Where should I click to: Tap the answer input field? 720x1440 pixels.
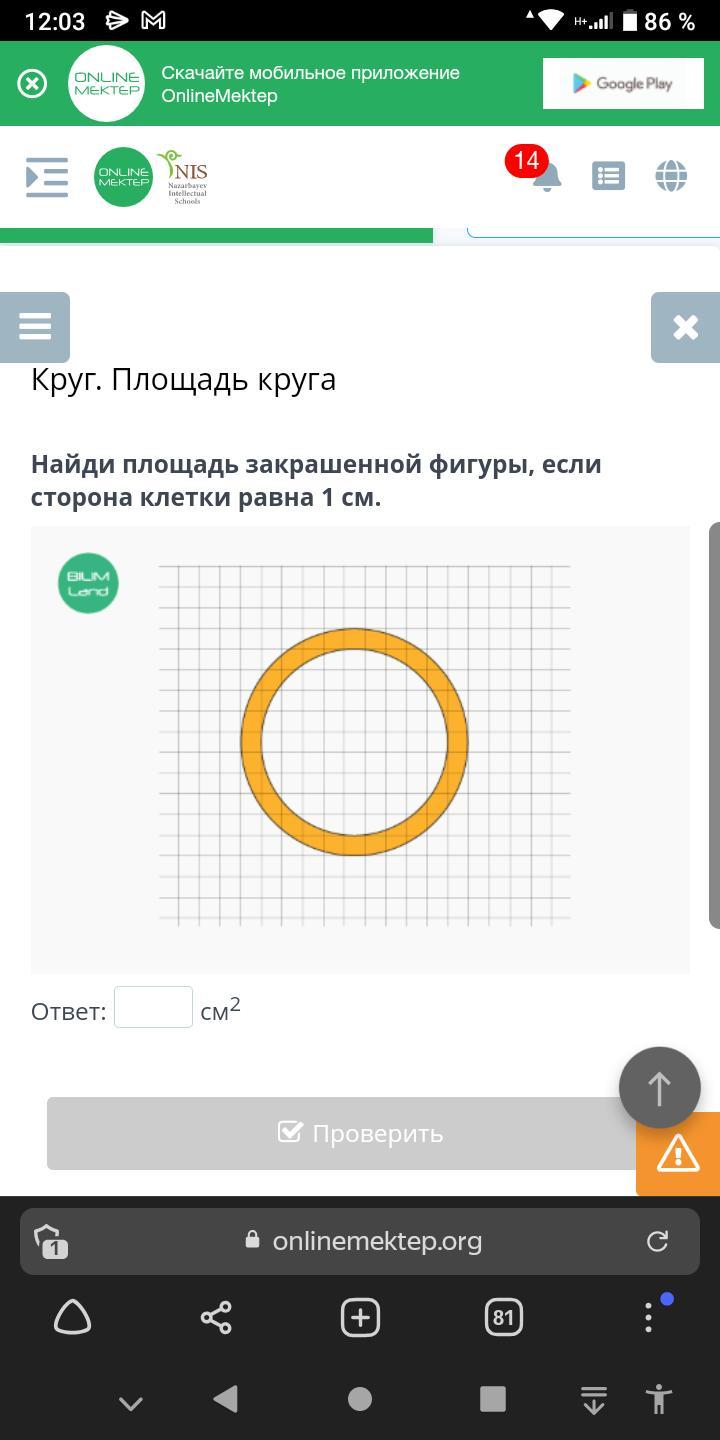[x=153, y=1007]
